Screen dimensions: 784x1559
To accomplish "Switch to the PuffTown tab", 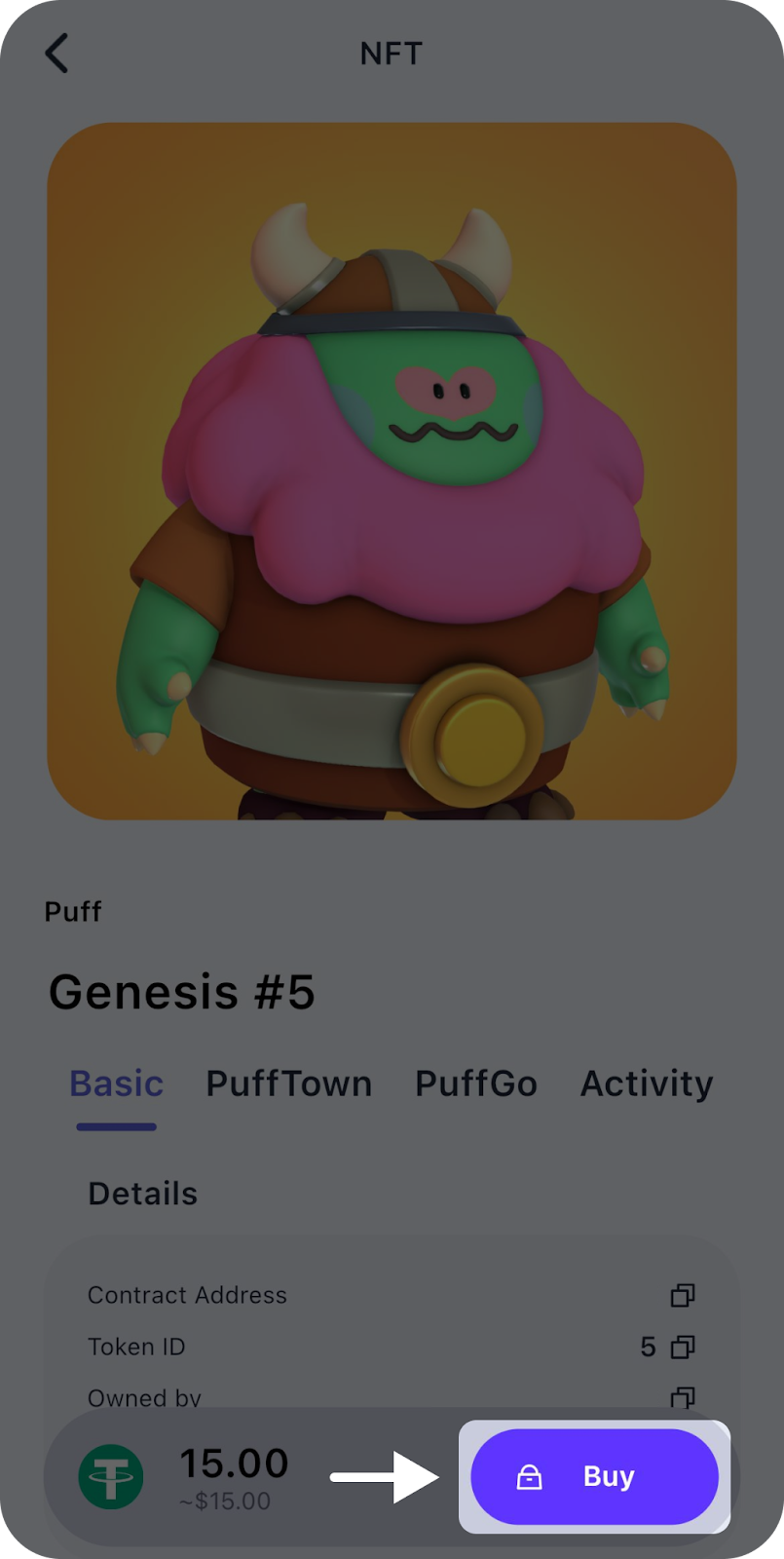I will [288, 1084].
